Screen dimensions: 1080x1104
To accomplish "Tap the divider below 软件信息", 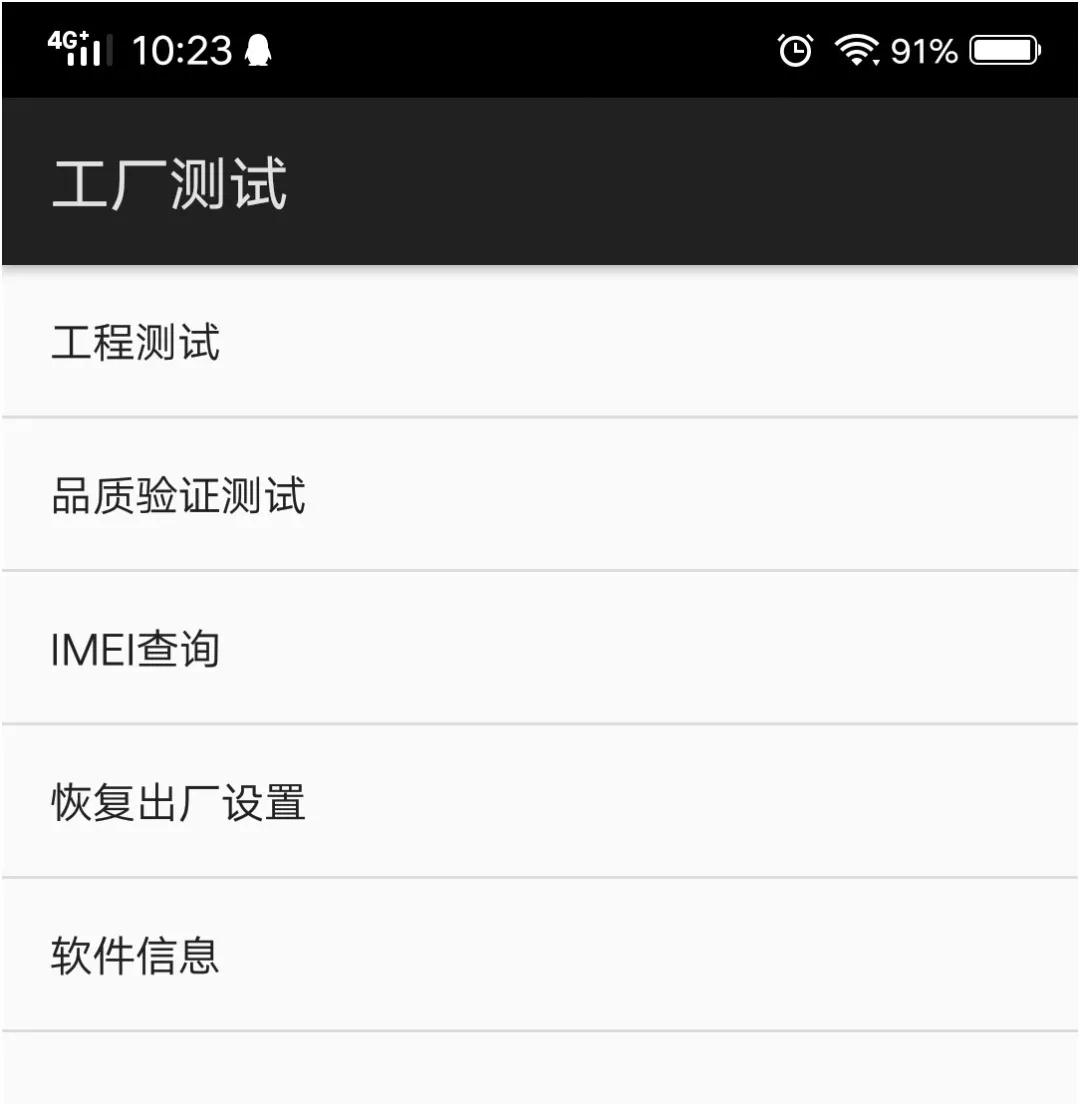I will point(540,1030).
